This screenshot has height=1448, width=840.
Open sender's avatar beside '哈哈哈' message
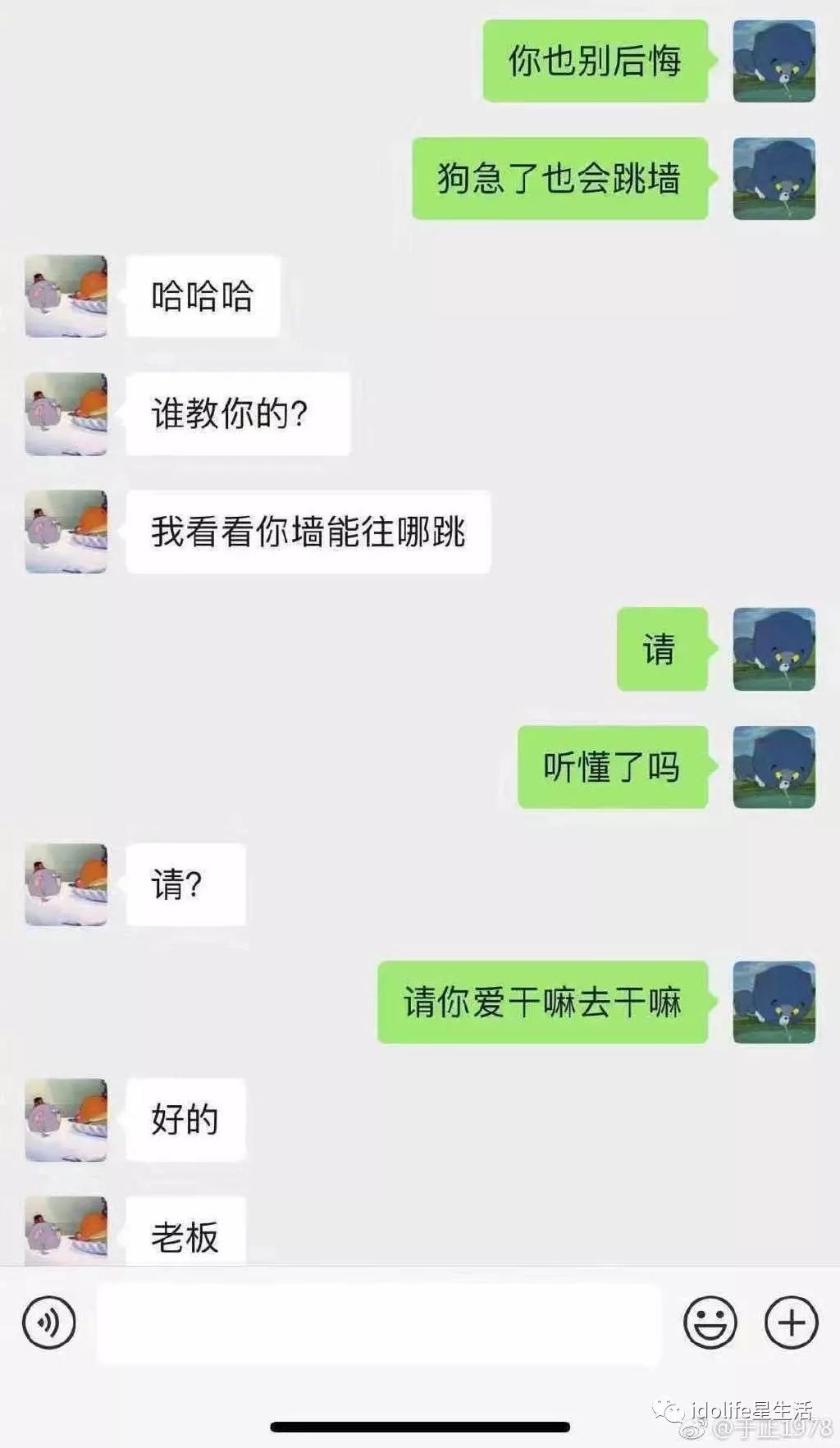click(66, 296)
